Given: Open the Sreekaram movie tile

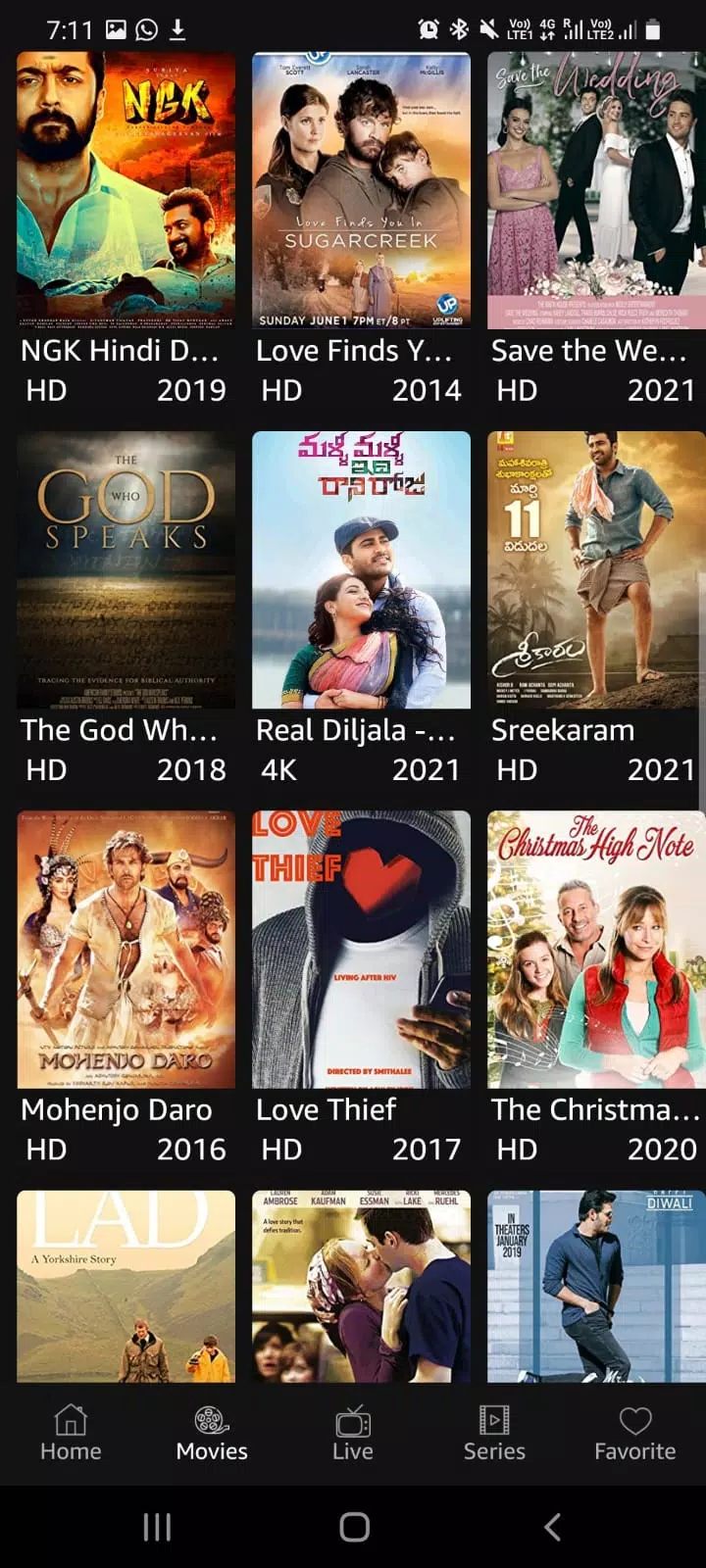Looking at the screenshot, I should coord(596,569).
